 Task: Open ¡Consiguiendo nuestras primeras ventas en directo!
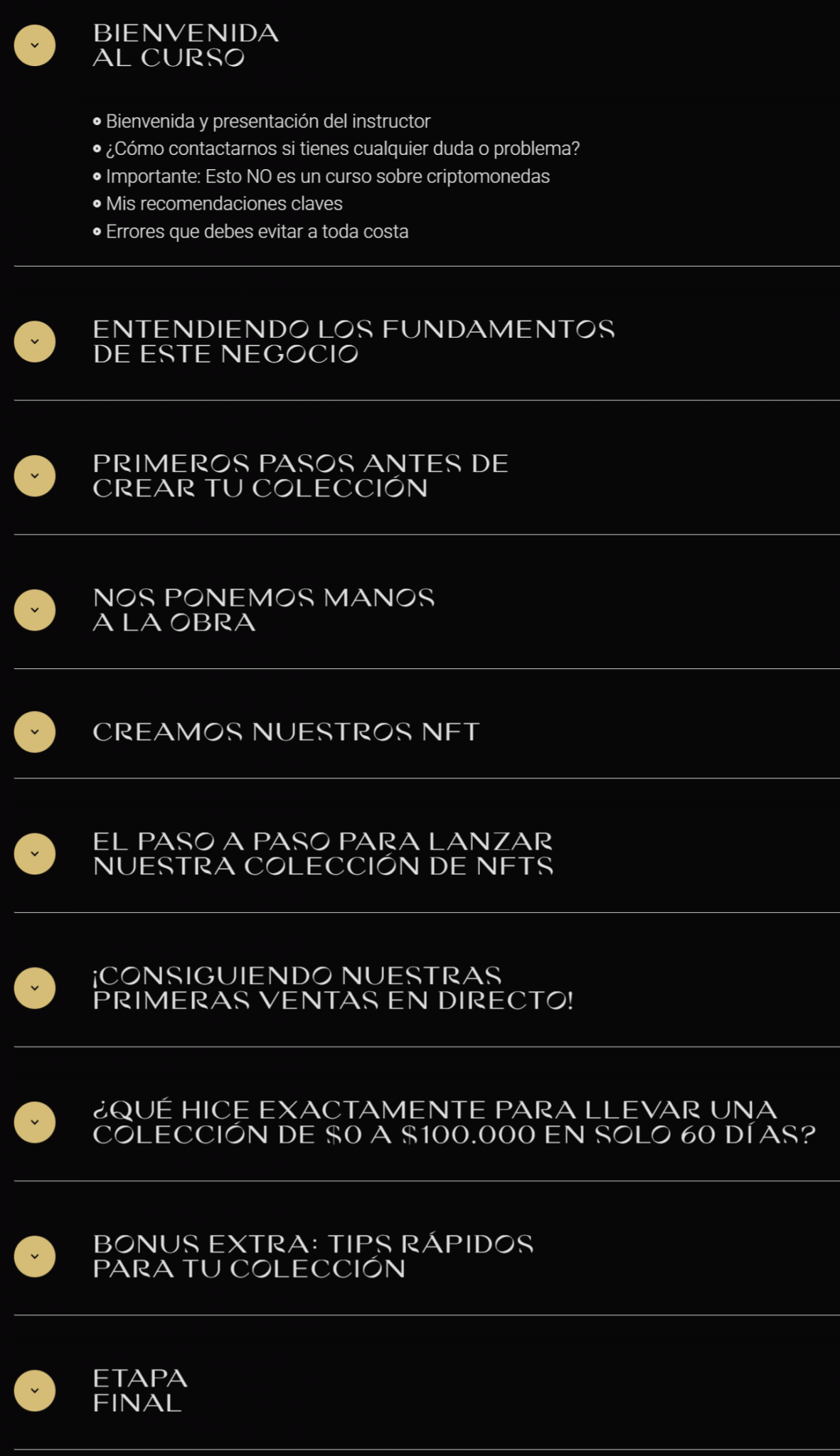(34, 988)
